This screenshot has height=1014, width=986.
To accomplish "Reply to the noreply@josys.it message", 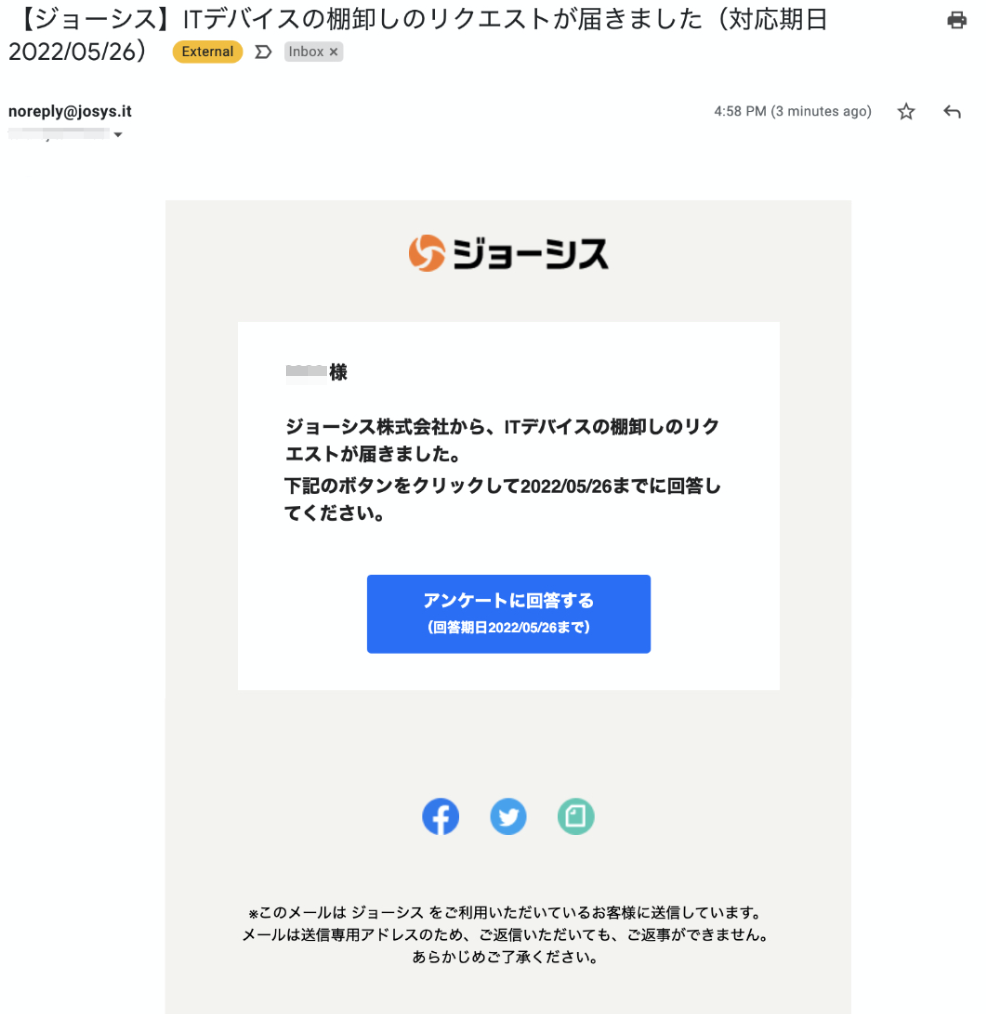I will [x=952, y=112].
